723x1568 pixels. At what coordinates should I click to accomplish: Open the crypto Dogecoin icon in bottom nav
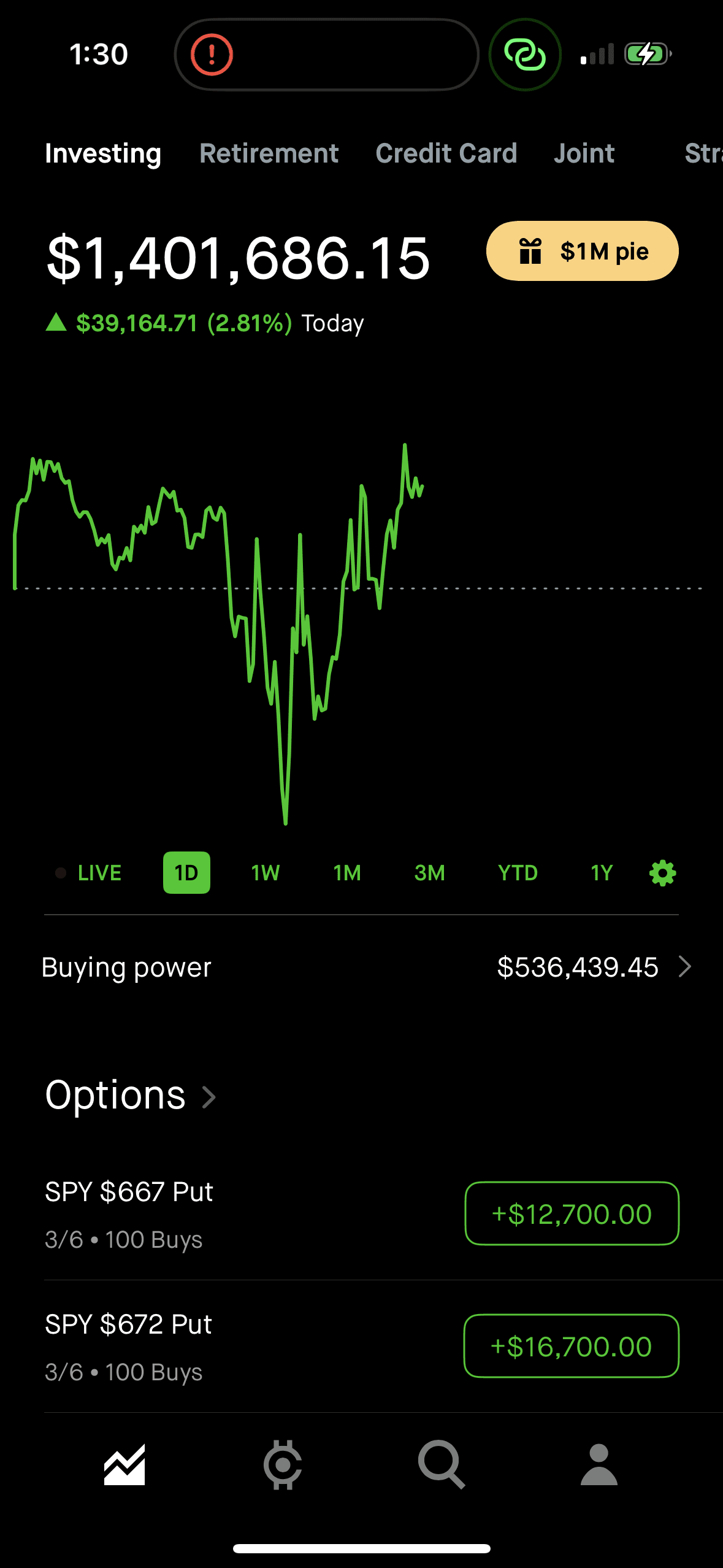pyautogui.click(x=282, y=1466)
